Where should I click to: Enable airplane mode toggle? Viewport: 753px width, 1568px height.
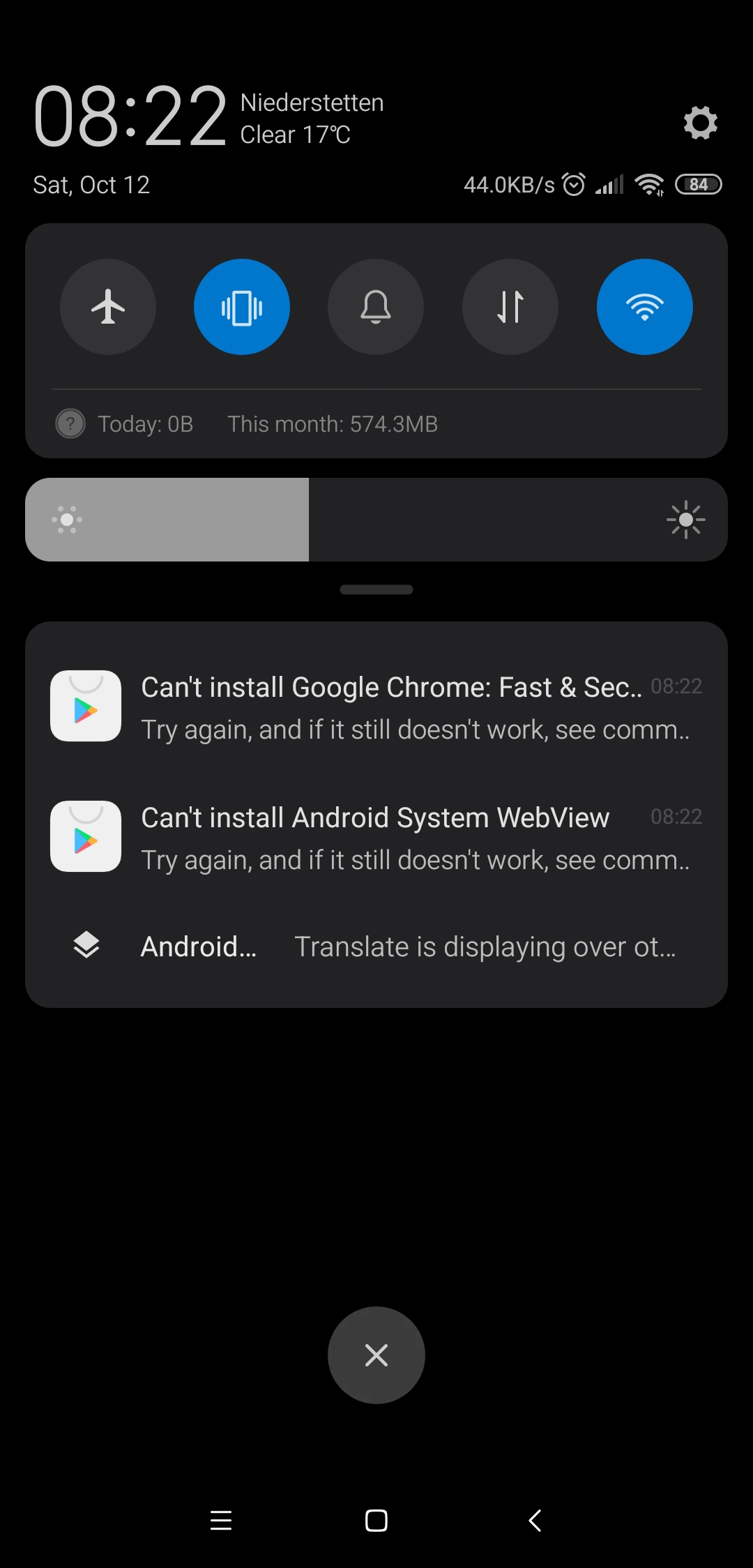pyautogui.click(x=108, y=307)
